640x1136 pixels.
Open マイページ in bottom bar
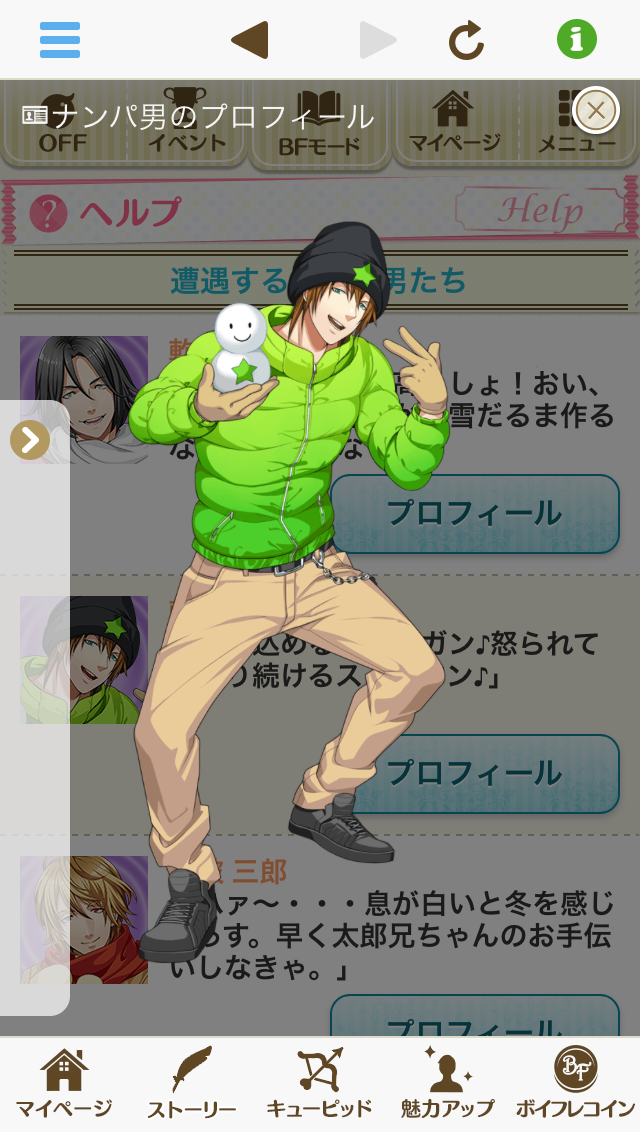[x=64, y=1084]
